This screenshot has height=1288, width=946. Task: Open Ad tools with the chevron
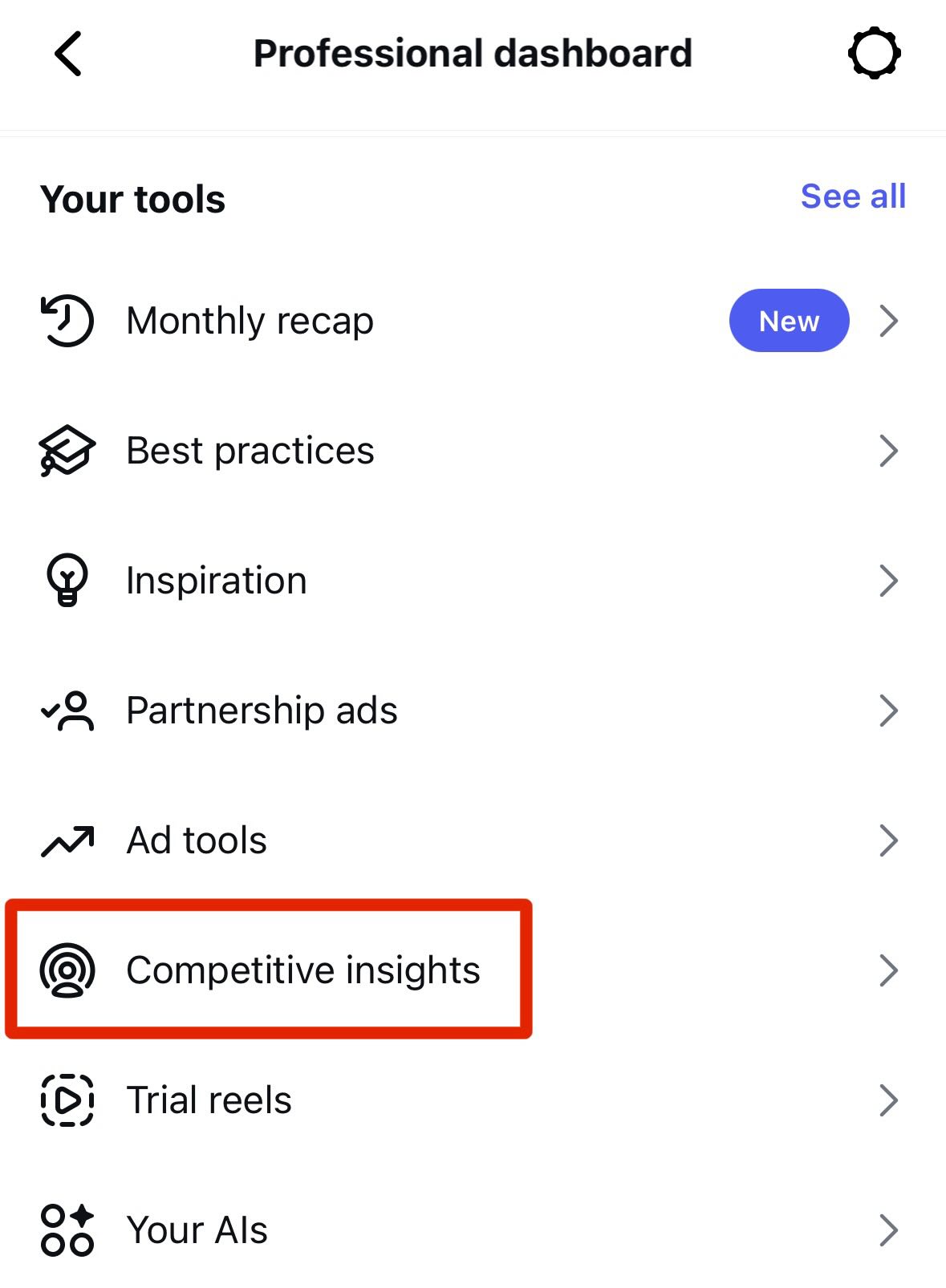pyautogui.click(x=890, y=840)
